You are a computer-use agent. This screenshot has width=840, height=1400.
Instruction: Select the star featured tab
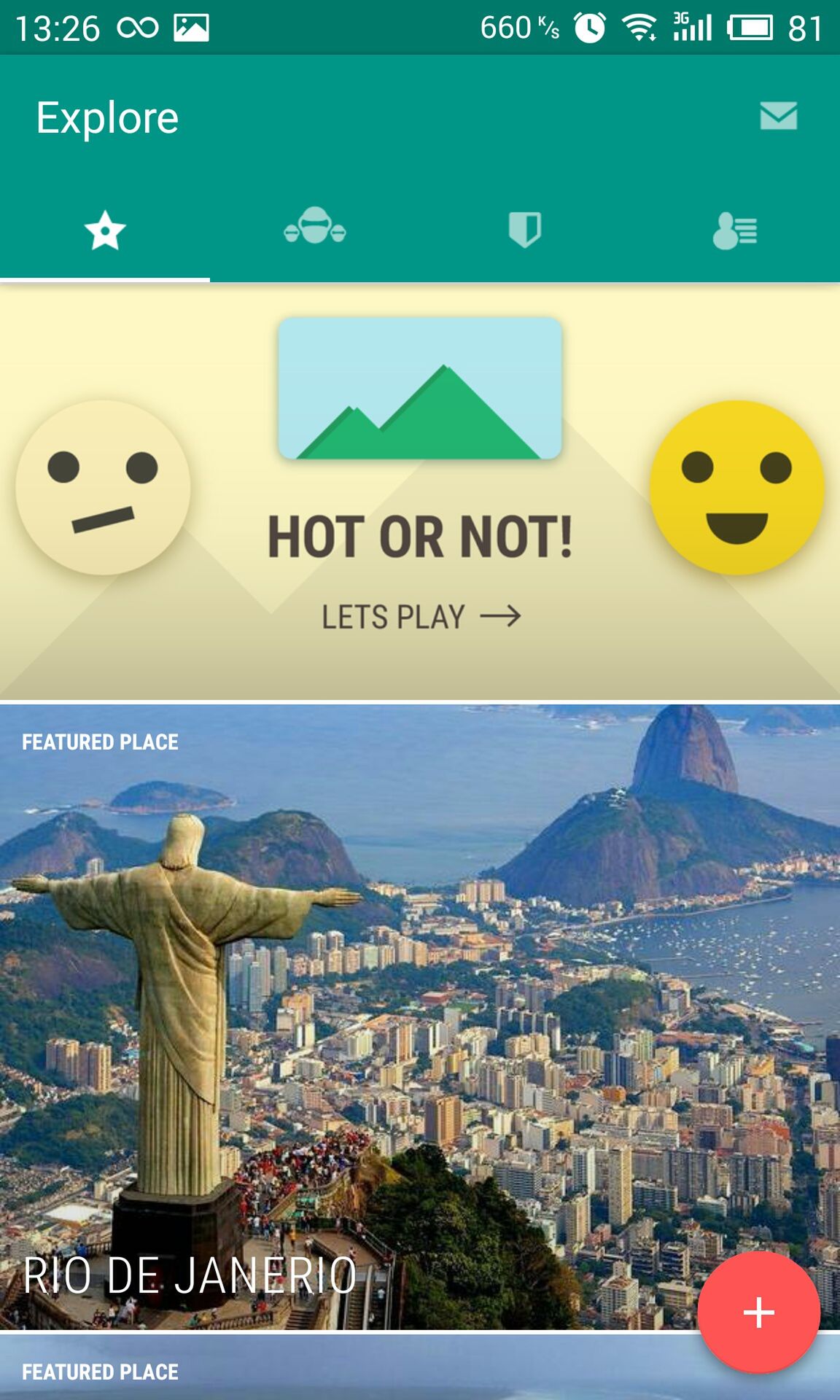(105, 230)
